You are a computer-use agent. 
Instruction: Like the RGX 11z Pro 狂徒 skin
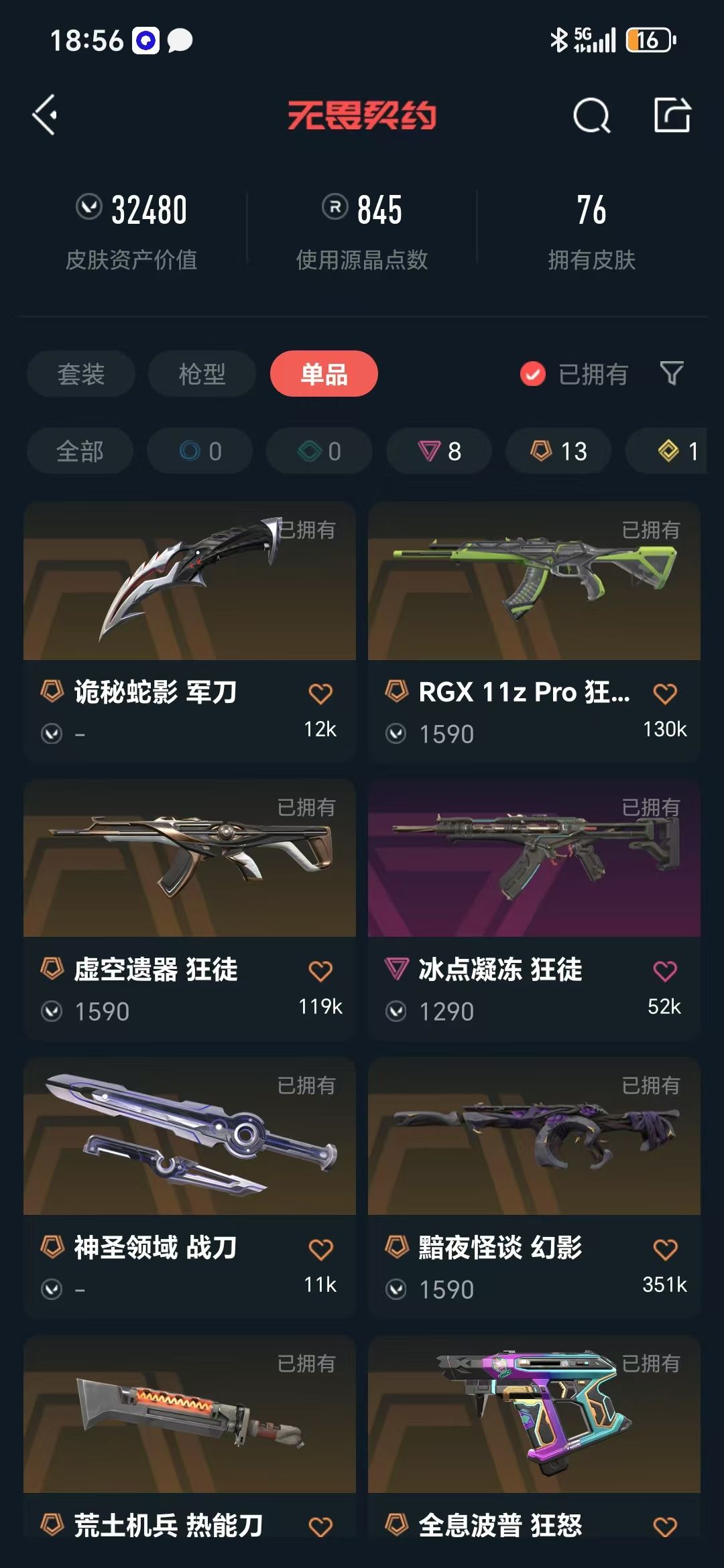click(x=665, y=694)
